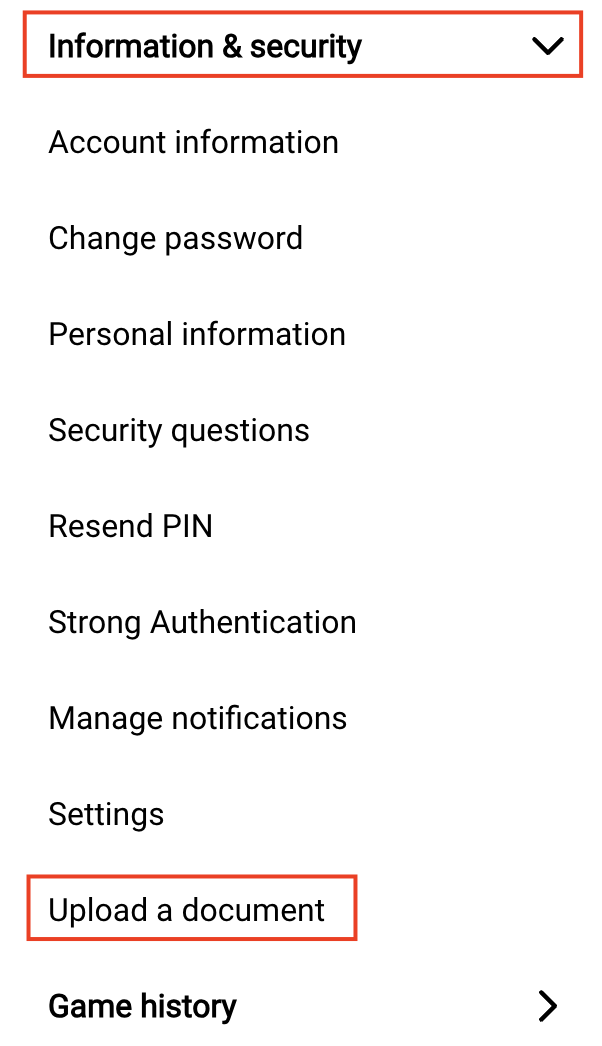Open Settings
Image resolution: width=602 pixels, height=1046 pixels.
[106, 815]
